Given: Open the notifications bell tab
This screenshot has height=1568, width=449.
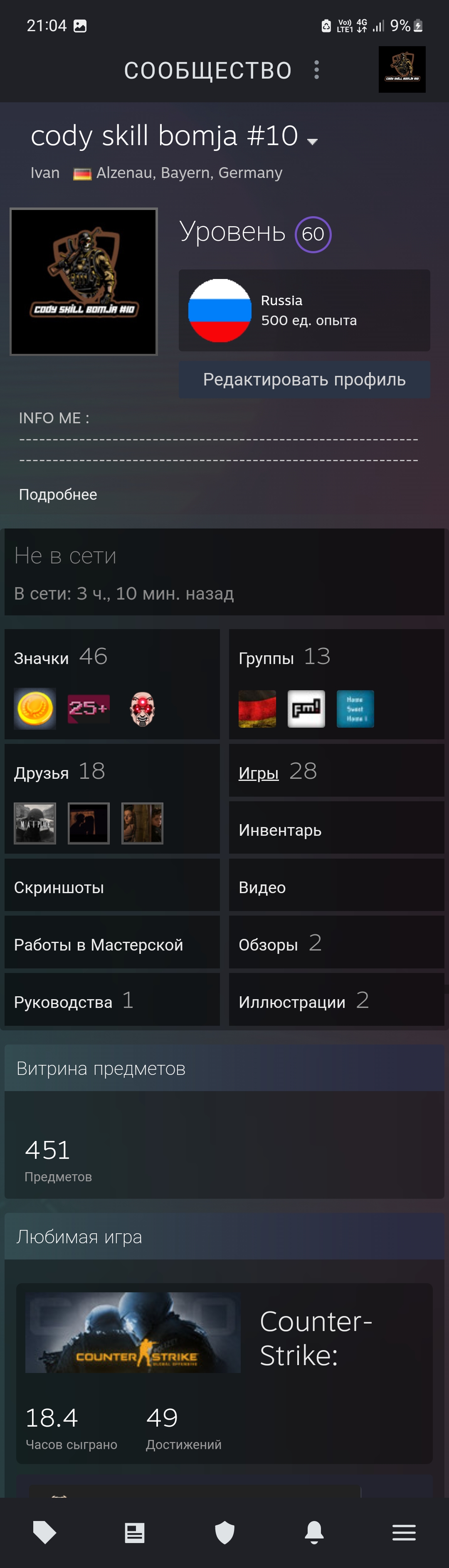Looking at the screenshot, I should tap(314, 1532).
